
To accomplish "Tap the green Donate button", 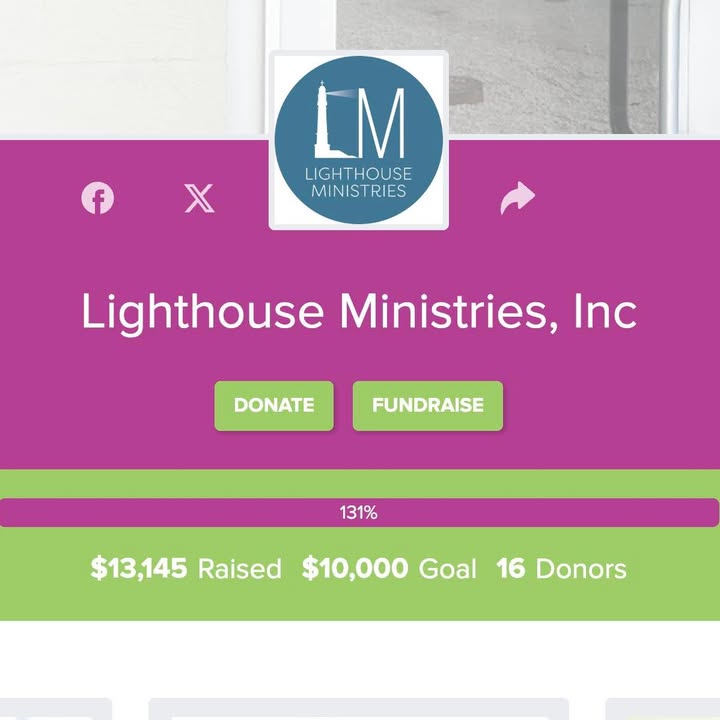I will 274,405.
